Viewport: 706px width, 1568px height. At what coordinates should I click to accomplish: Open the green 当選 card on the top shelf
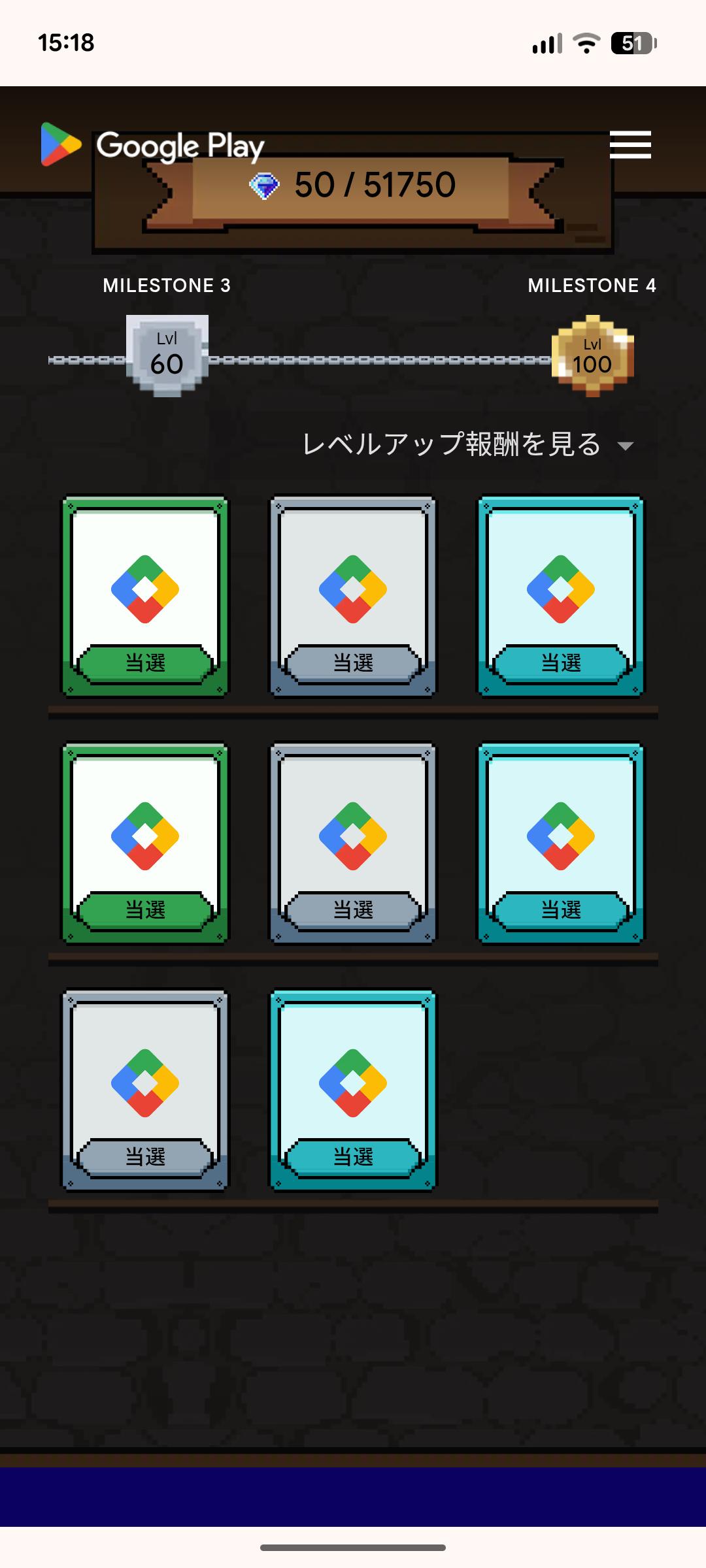click(145, 595)
